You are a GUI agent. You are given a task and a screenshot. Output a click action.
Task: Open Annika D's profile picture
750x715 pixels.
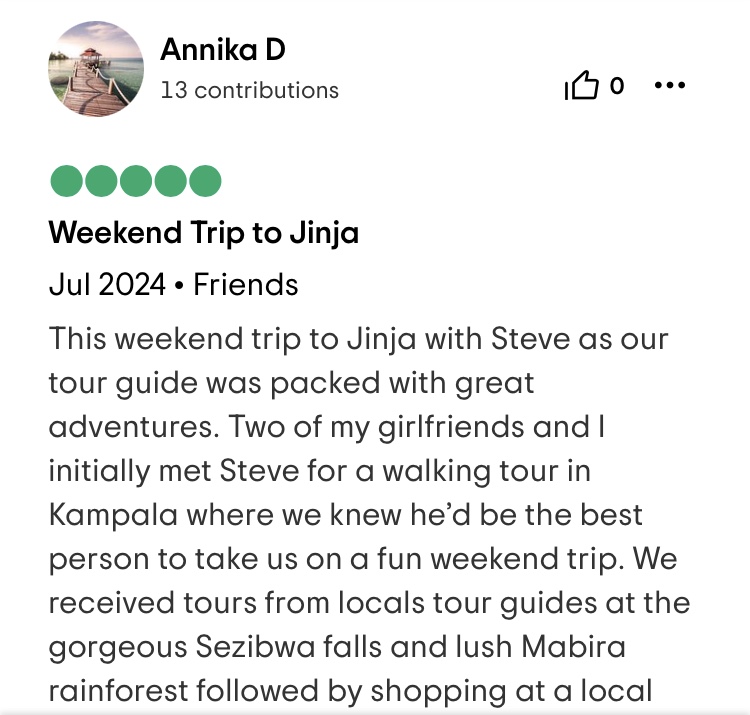(x=96, y=69)
